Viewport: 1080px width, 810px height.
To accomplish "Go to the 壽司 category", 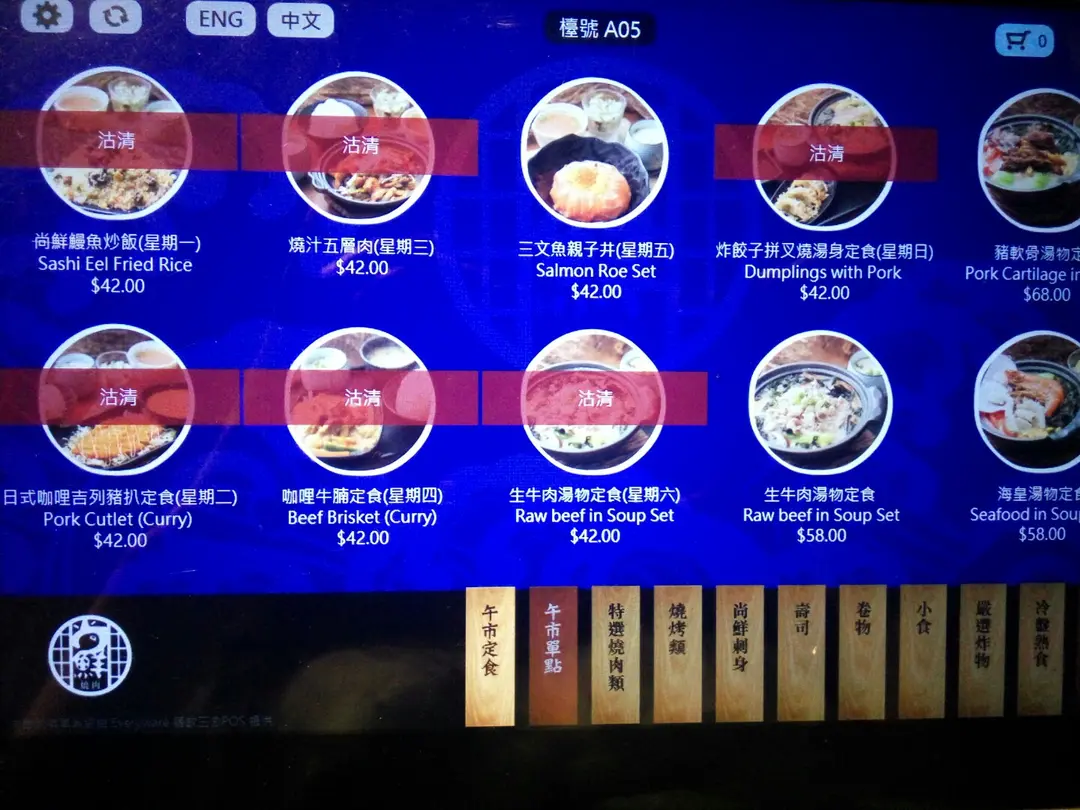I will click(801, 652).
